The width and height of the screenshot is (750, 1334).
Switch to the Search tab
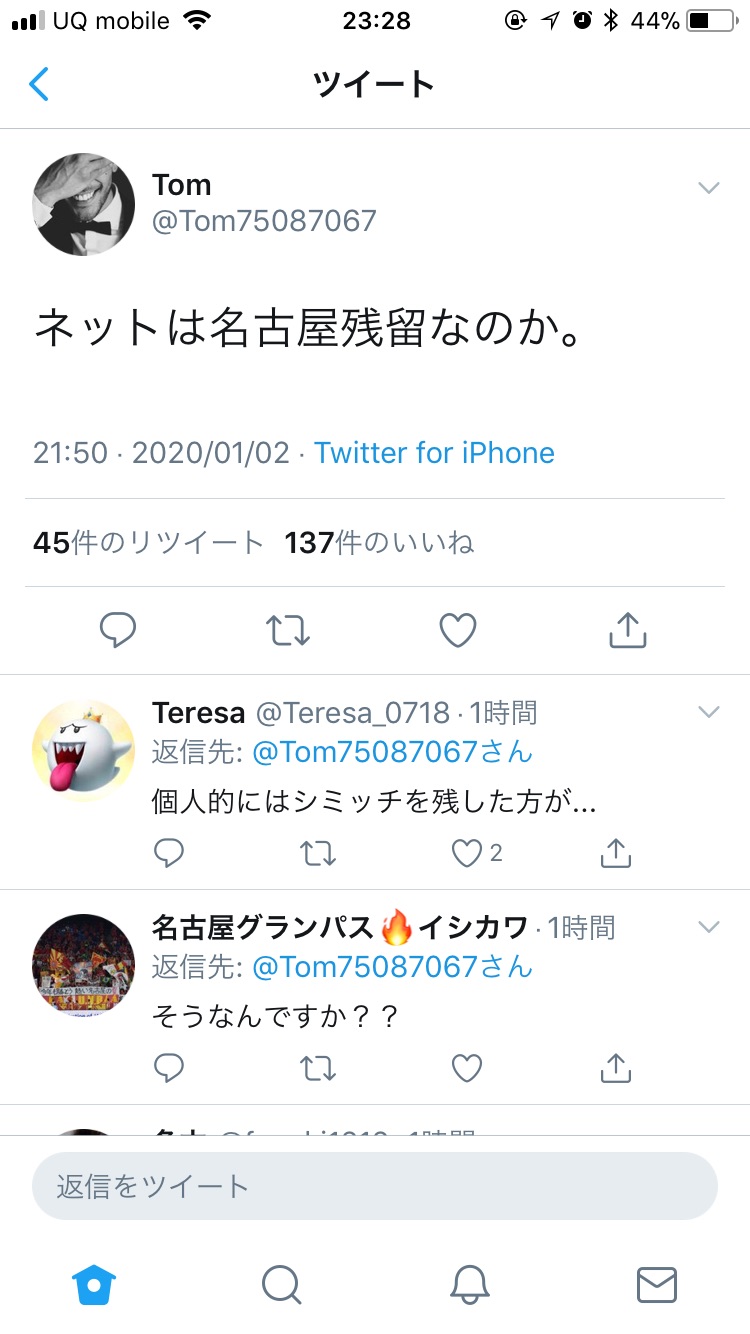click(281, 1284)
